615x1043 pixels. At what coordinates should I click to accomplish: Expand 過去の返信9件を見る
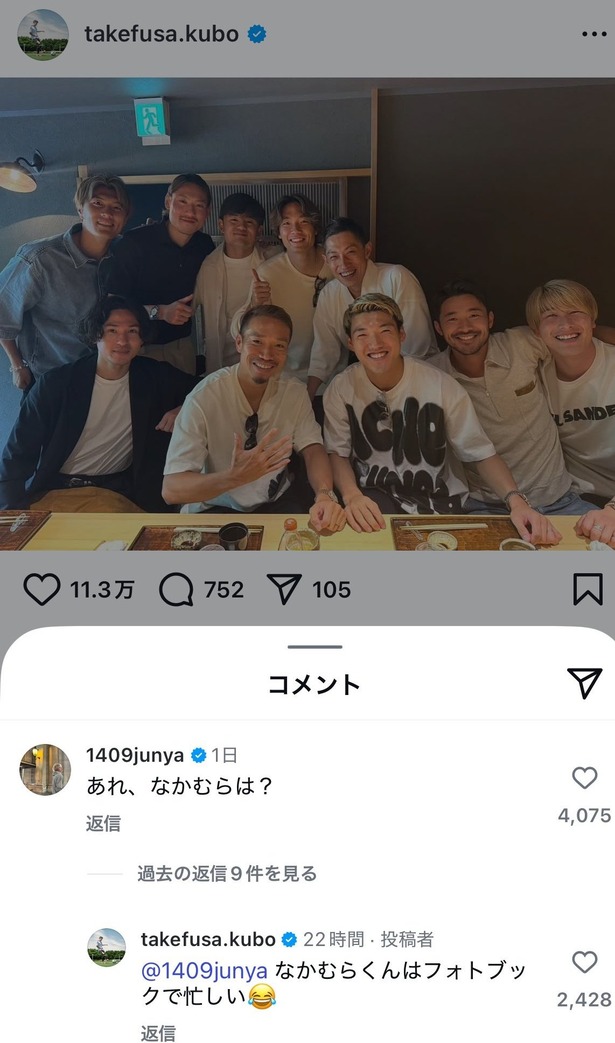227,873
